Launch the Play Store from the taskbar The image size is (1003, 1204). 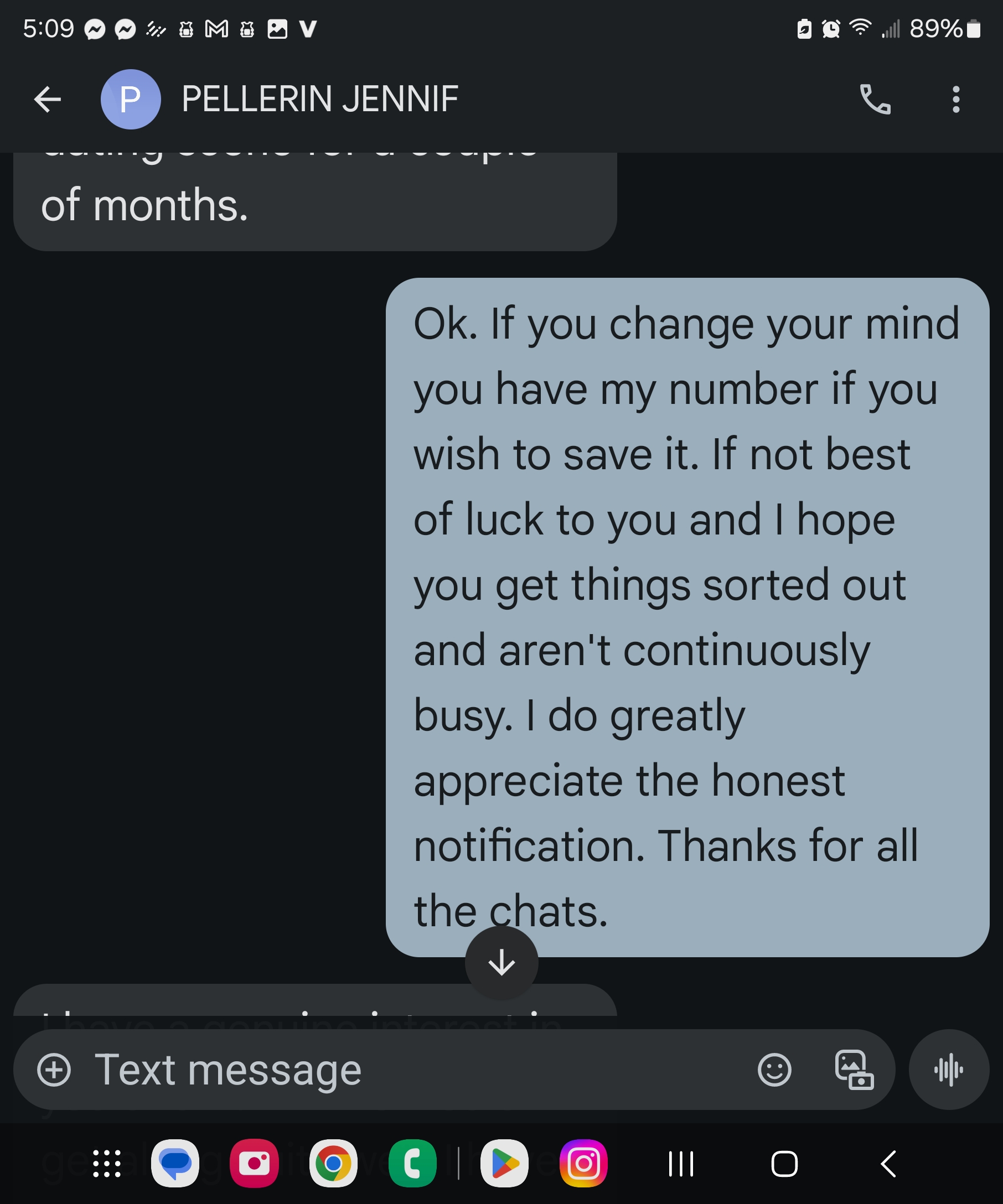pos(504,1163)
